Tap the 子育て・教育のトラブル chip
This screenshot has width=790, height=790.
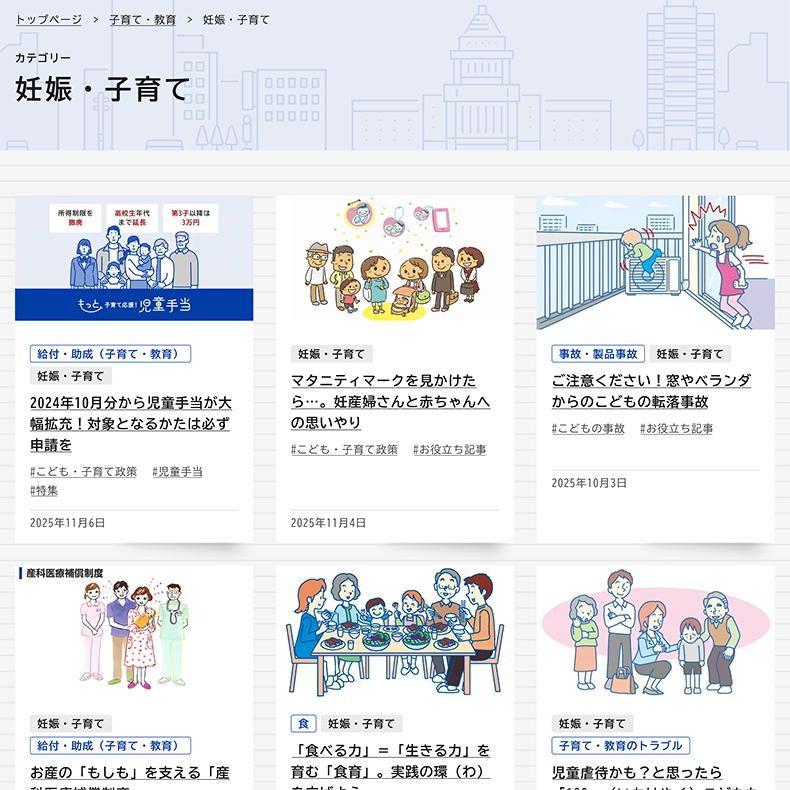(620, 745)
